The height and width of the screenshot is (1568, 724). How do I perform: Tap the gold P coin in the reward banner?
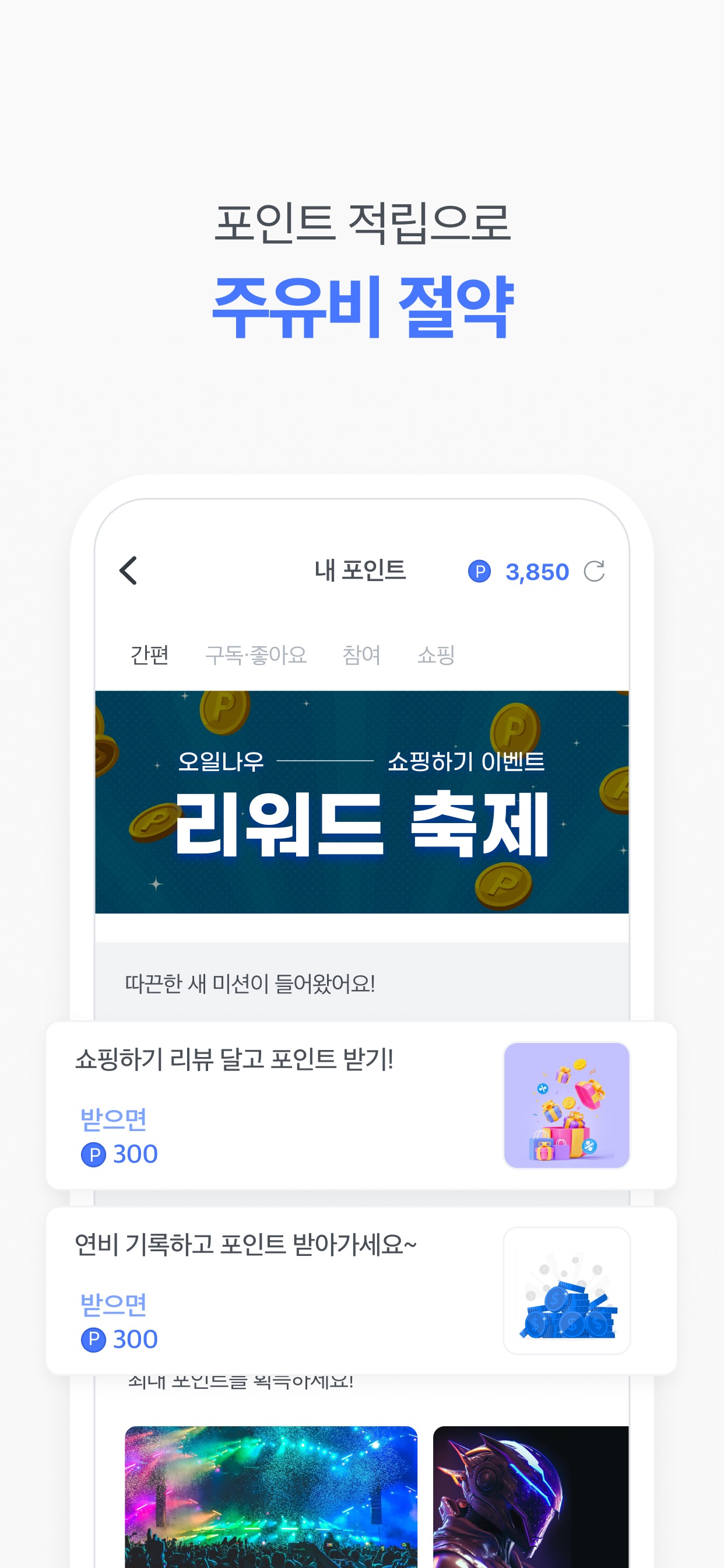pyautogui.click(x=516, y=727)
